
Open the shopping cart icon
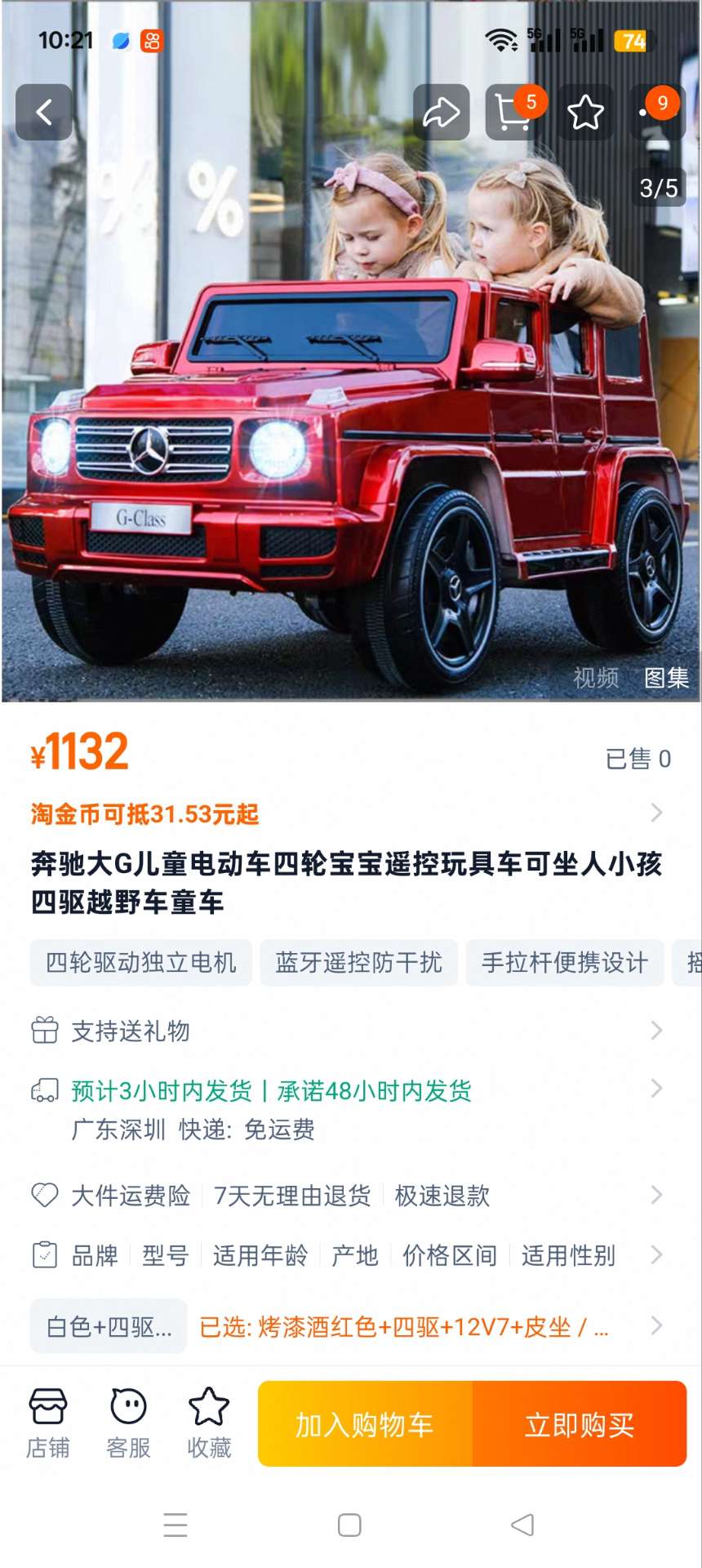tap(513, 113)
